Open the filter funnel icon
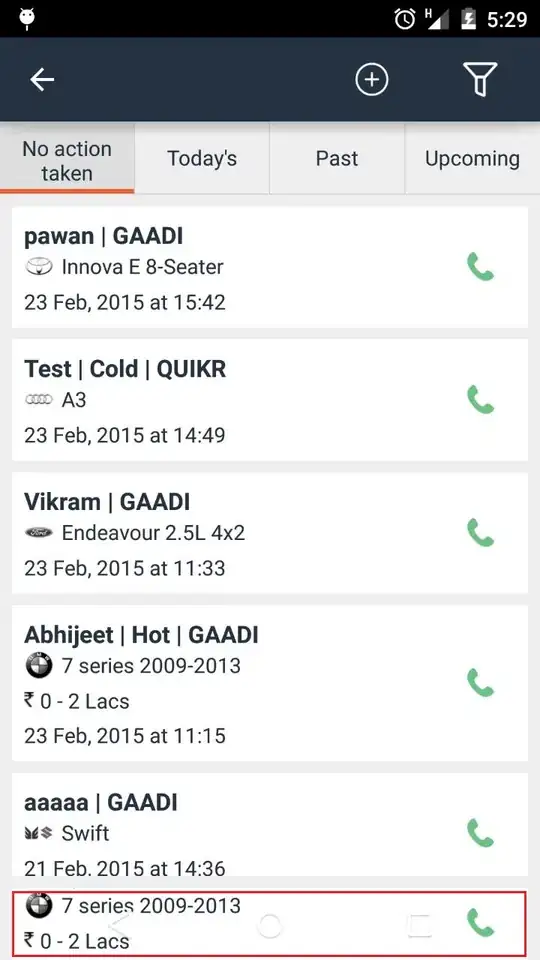 point(480,80)
